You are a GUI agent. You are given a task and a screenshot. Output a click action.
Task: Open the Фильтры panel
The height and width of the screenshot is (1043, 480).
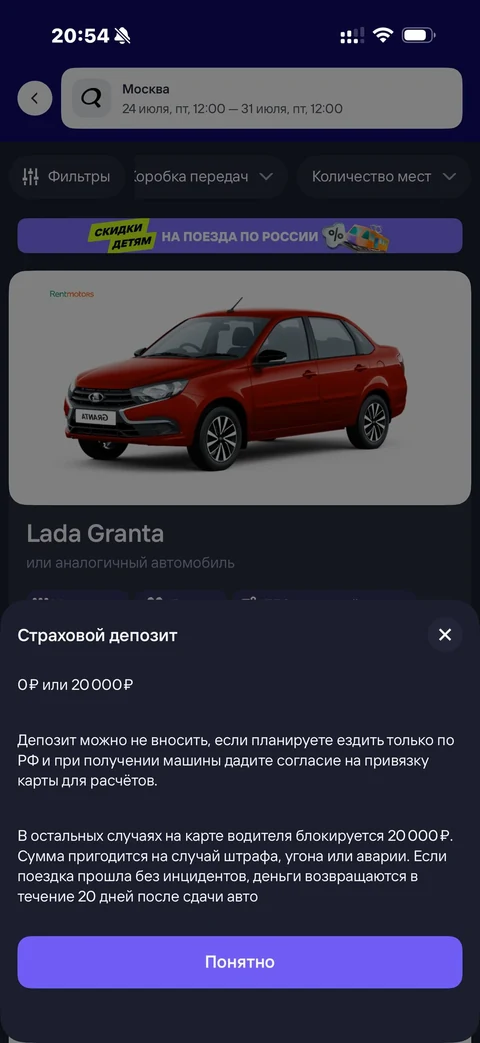[66, 177]
